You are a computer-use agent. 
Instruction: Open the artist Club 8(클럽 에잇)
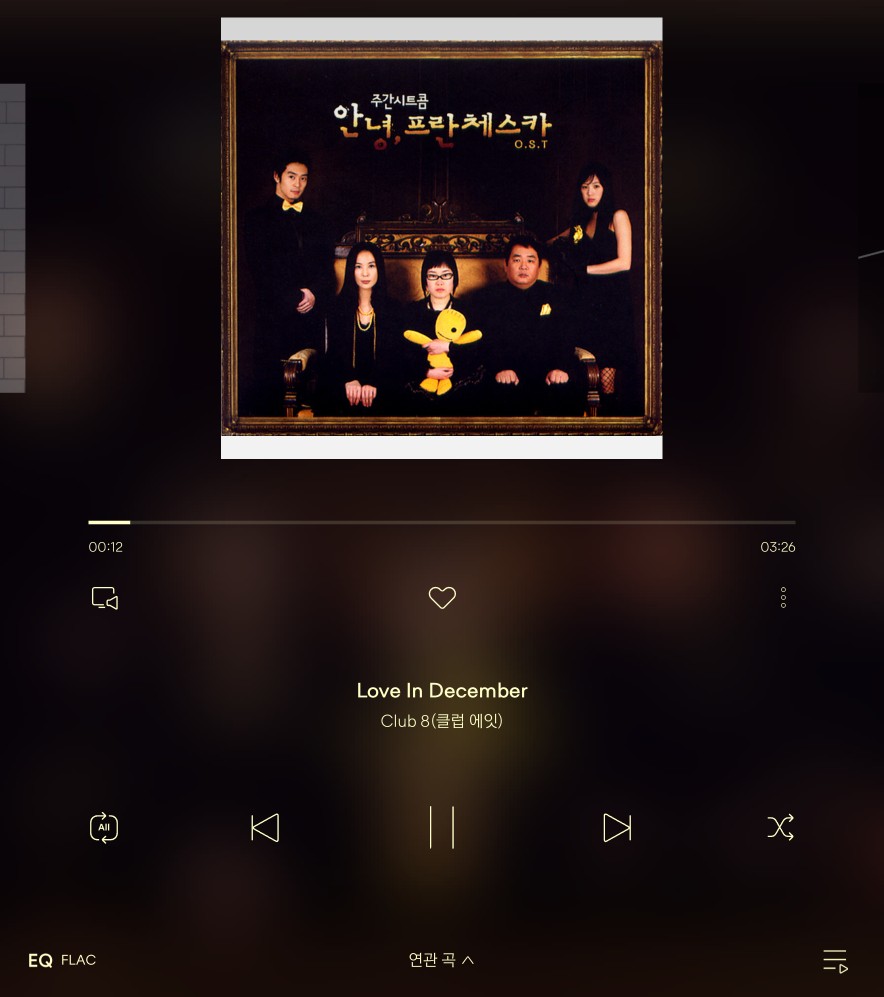click(x=441, y=721)
